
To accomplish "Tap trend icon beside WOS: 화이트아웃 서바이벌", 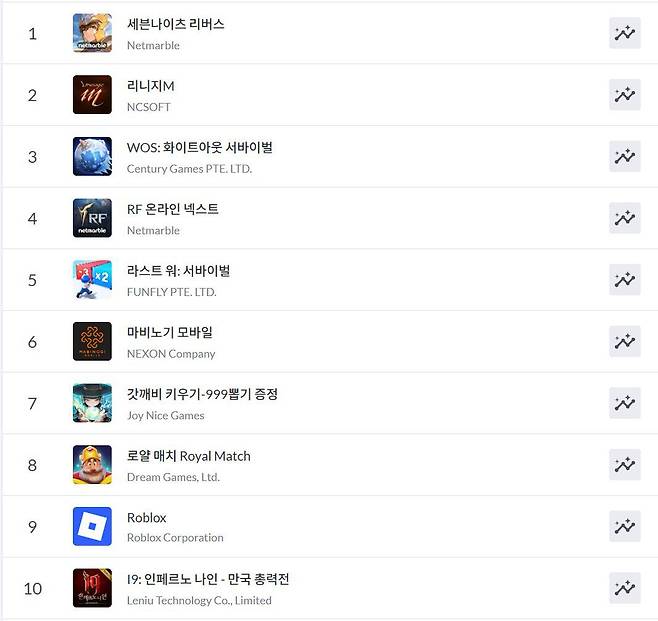I will coord(625,157).
